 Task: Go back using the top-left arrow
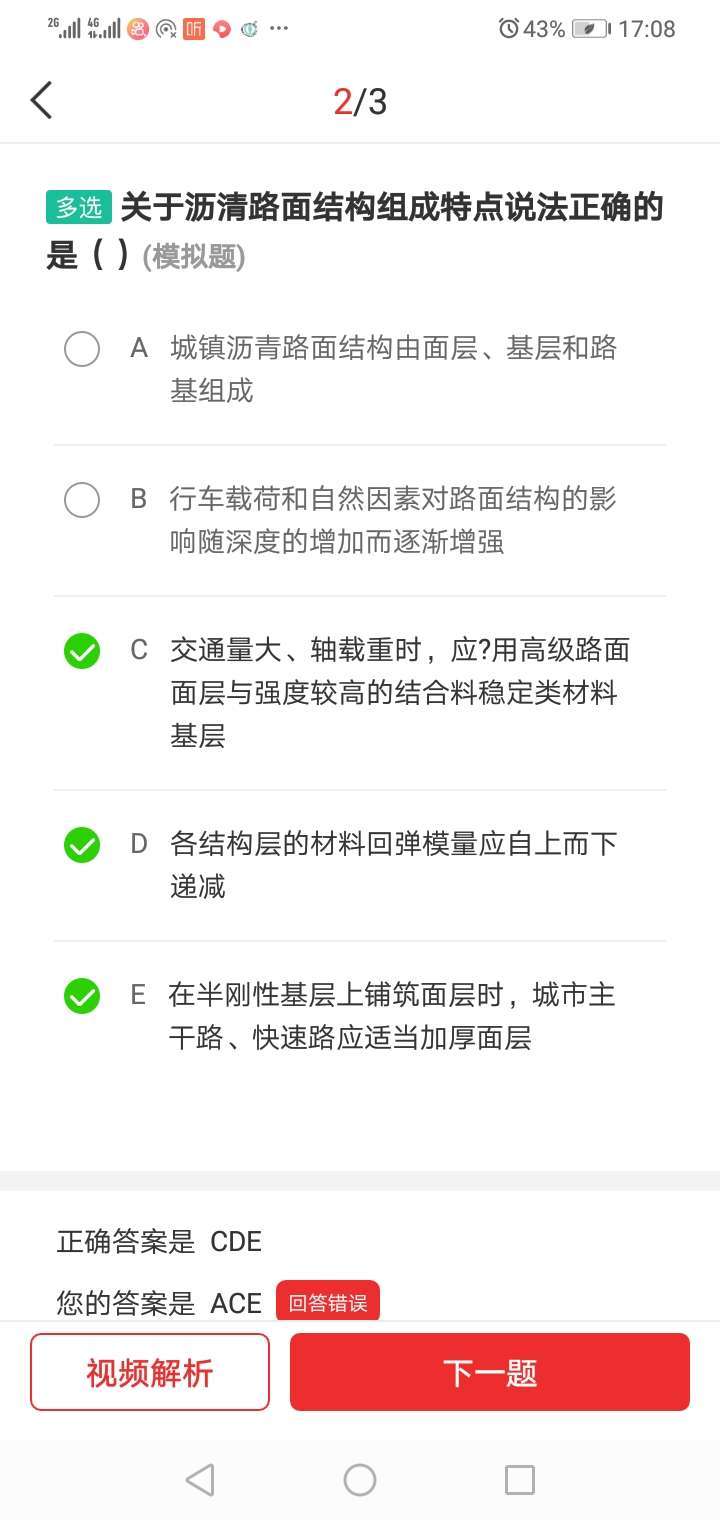click(x=41, y=101)
